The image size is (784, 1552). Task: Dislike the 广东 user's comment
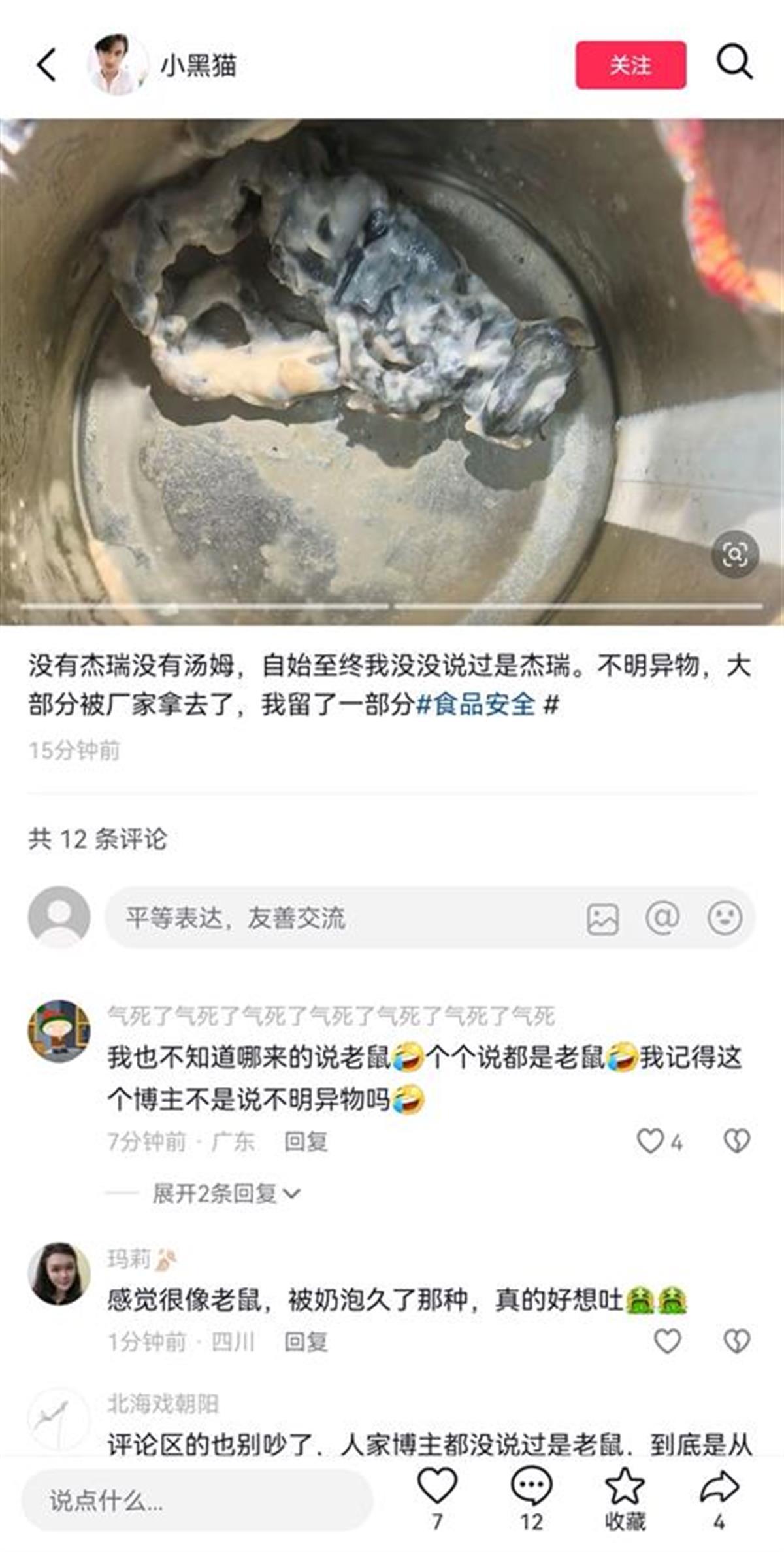(737, 1141)
